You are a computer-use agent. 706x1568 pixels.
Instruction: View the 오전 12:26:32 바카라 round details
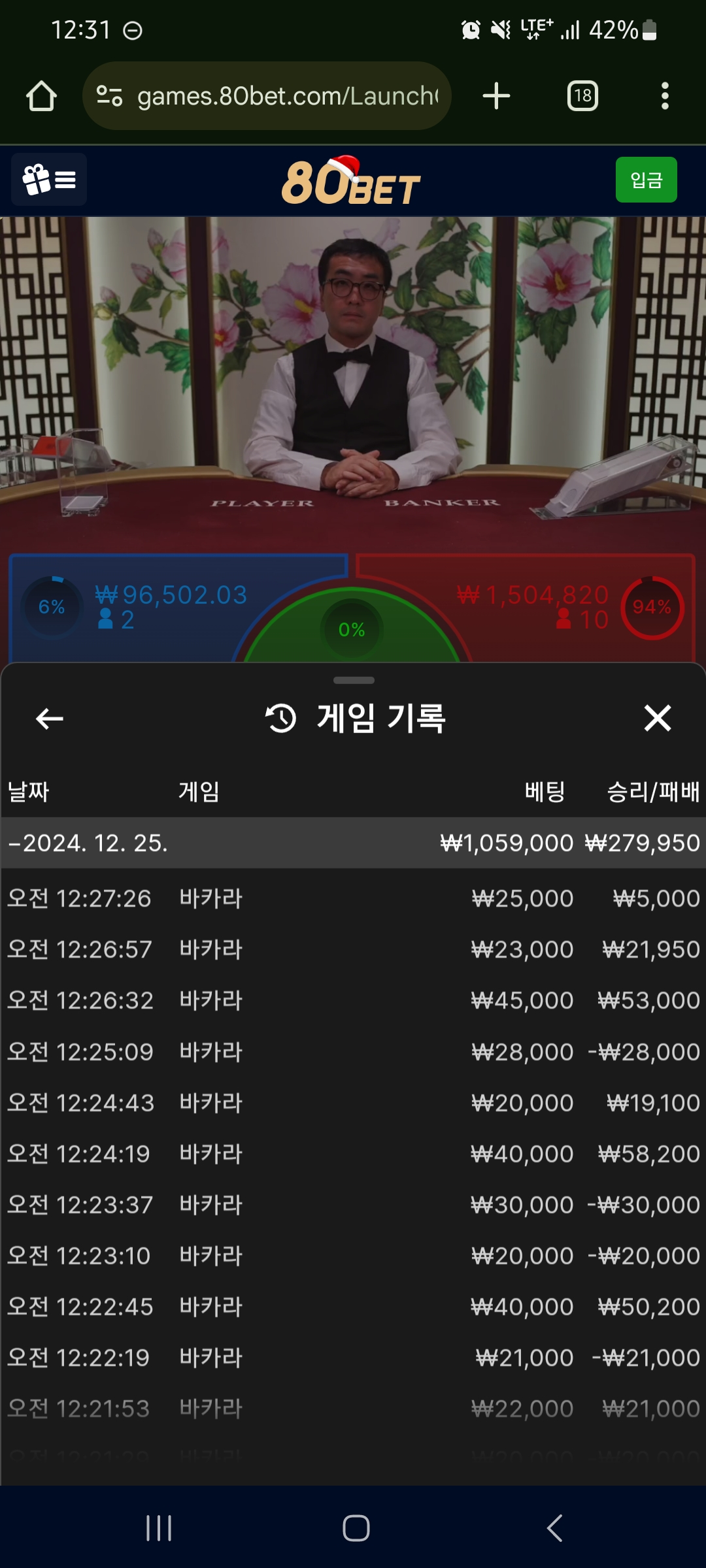(x=353, y=1000)
